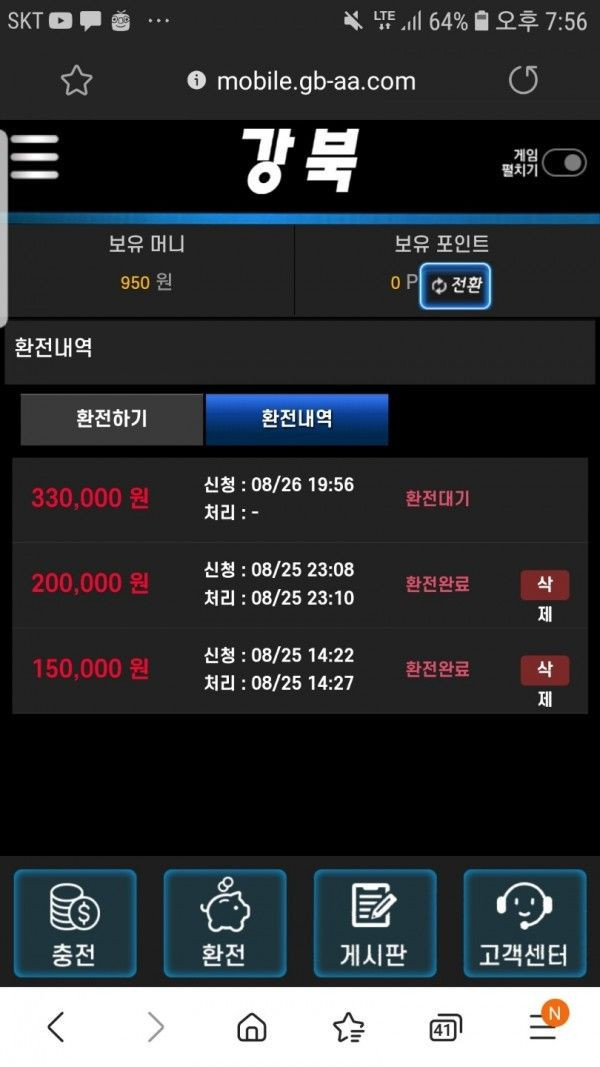This screenshot has height=1067, width=600.
Task: Toggle the 게임 펼치기 switch
Action: (563, 163)
